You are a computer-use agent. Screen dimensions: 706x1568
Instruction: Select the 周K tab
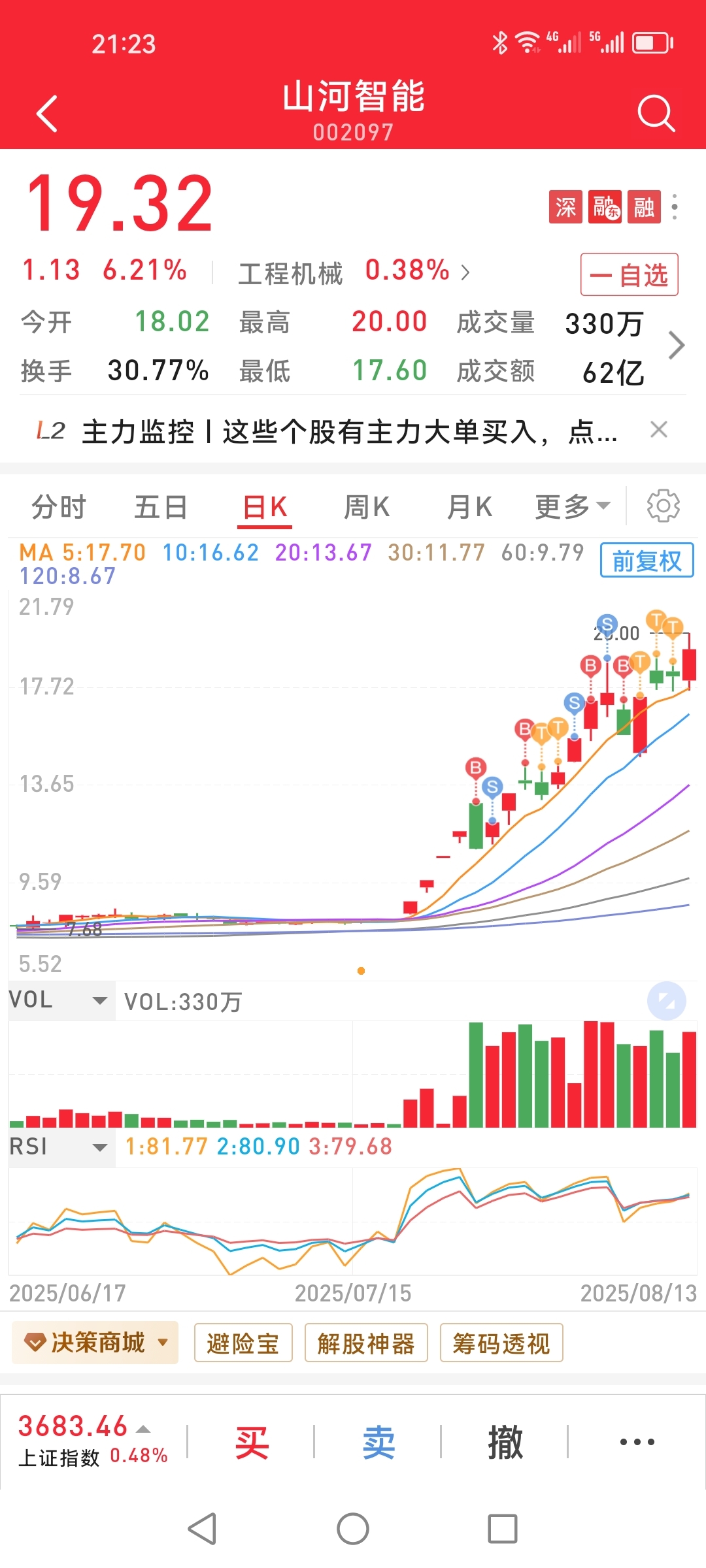(367, 507)
